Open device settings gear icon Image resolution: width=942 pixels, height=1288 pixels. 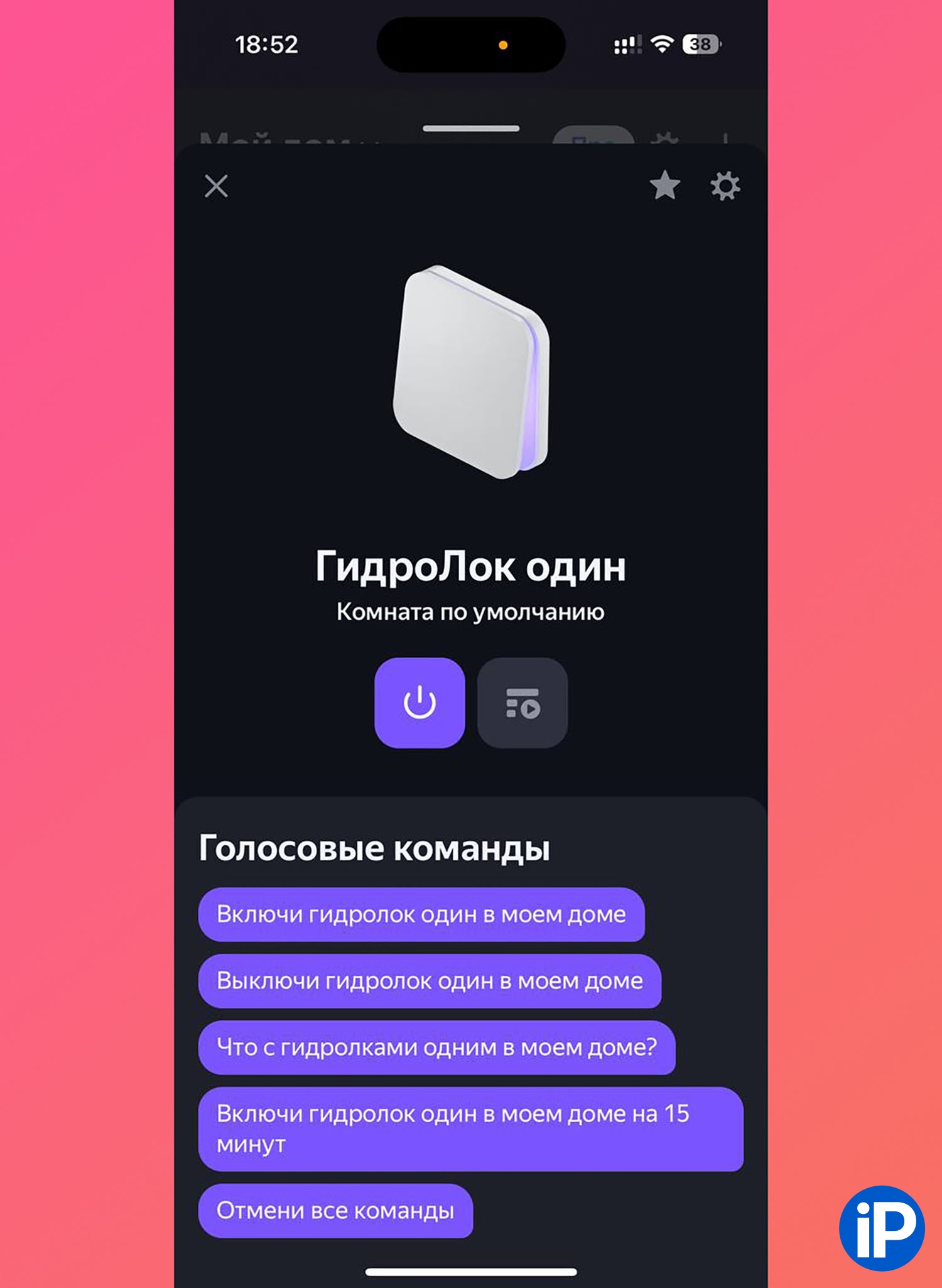pos(725,187)
